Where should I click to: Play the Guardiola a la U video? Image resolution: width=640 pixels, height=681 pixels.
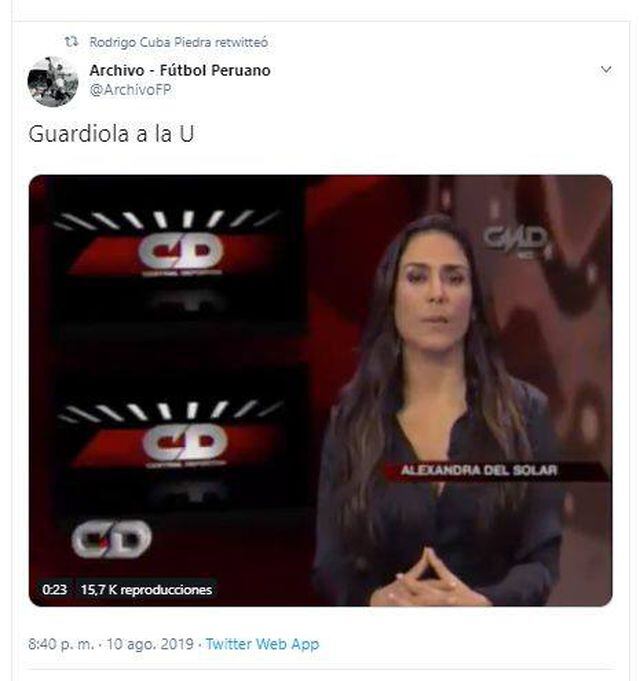[320, 390]
